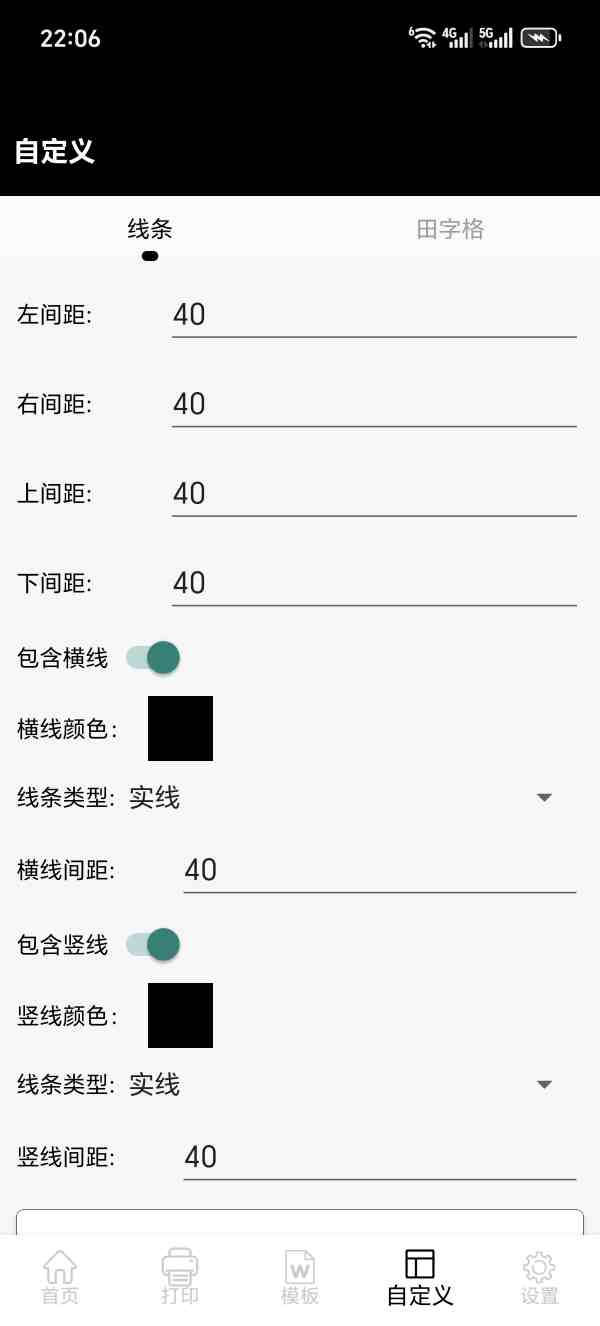Open the 打印 tab
600x1326 pixels.
point(180,1277)
